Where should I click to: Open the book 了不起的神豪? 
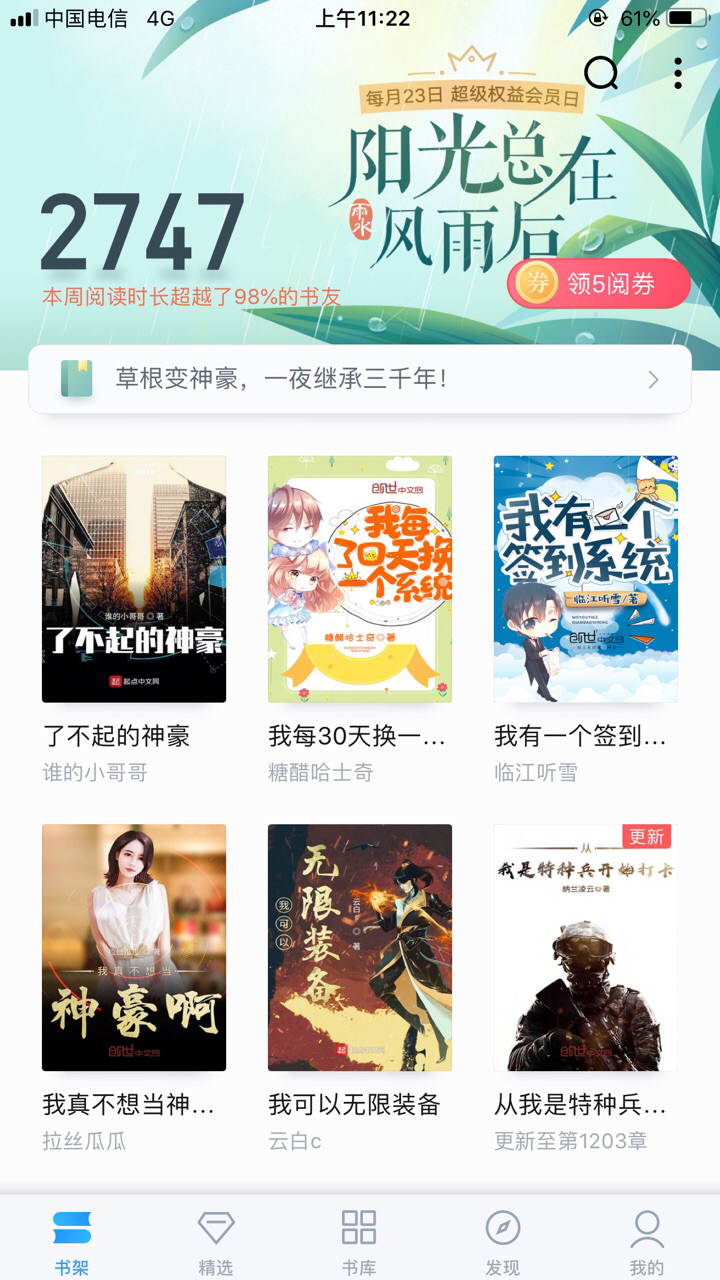[x=134, y=579]
